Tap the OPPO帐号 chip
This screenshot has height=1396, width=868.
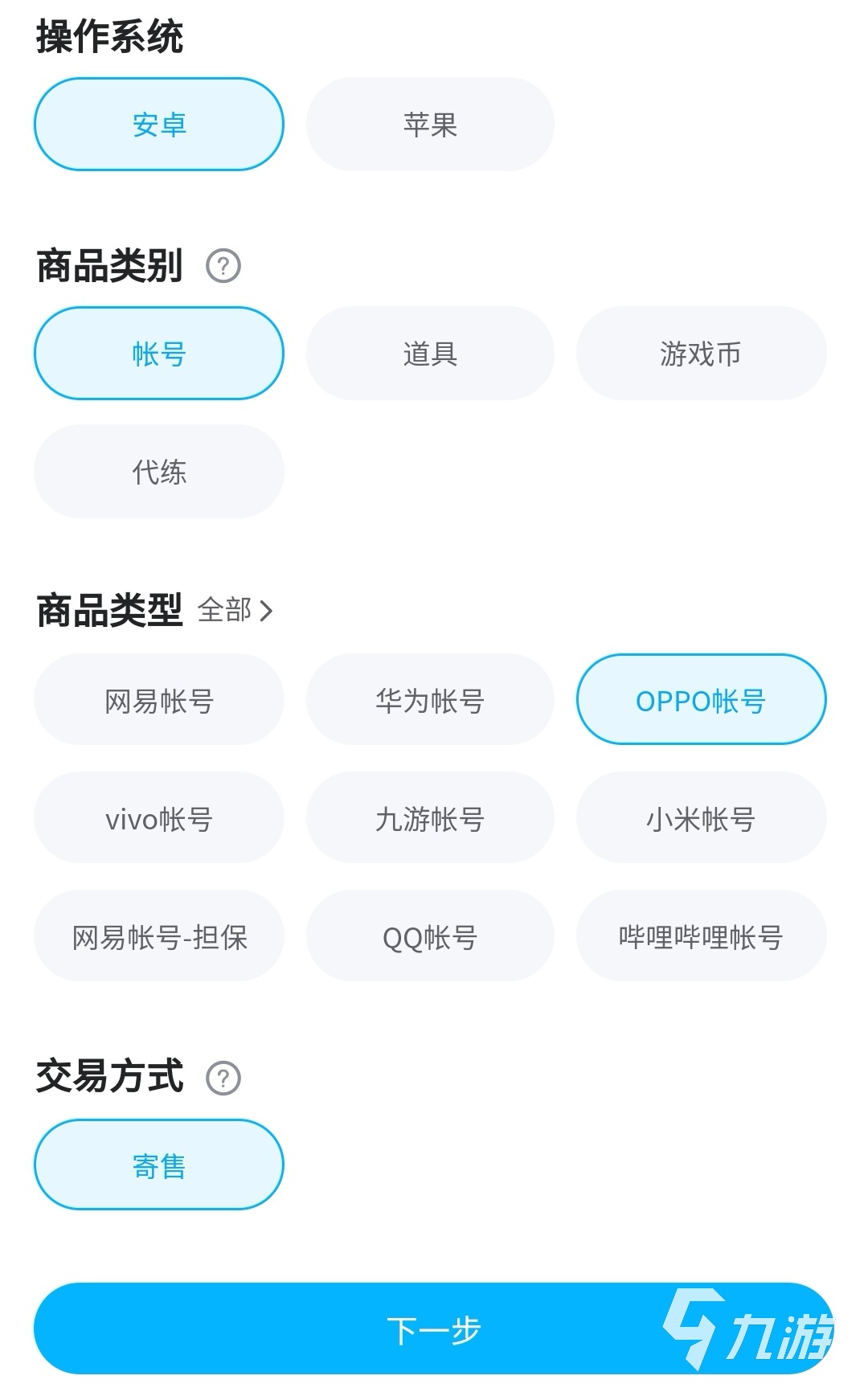[x=701, y=701]
